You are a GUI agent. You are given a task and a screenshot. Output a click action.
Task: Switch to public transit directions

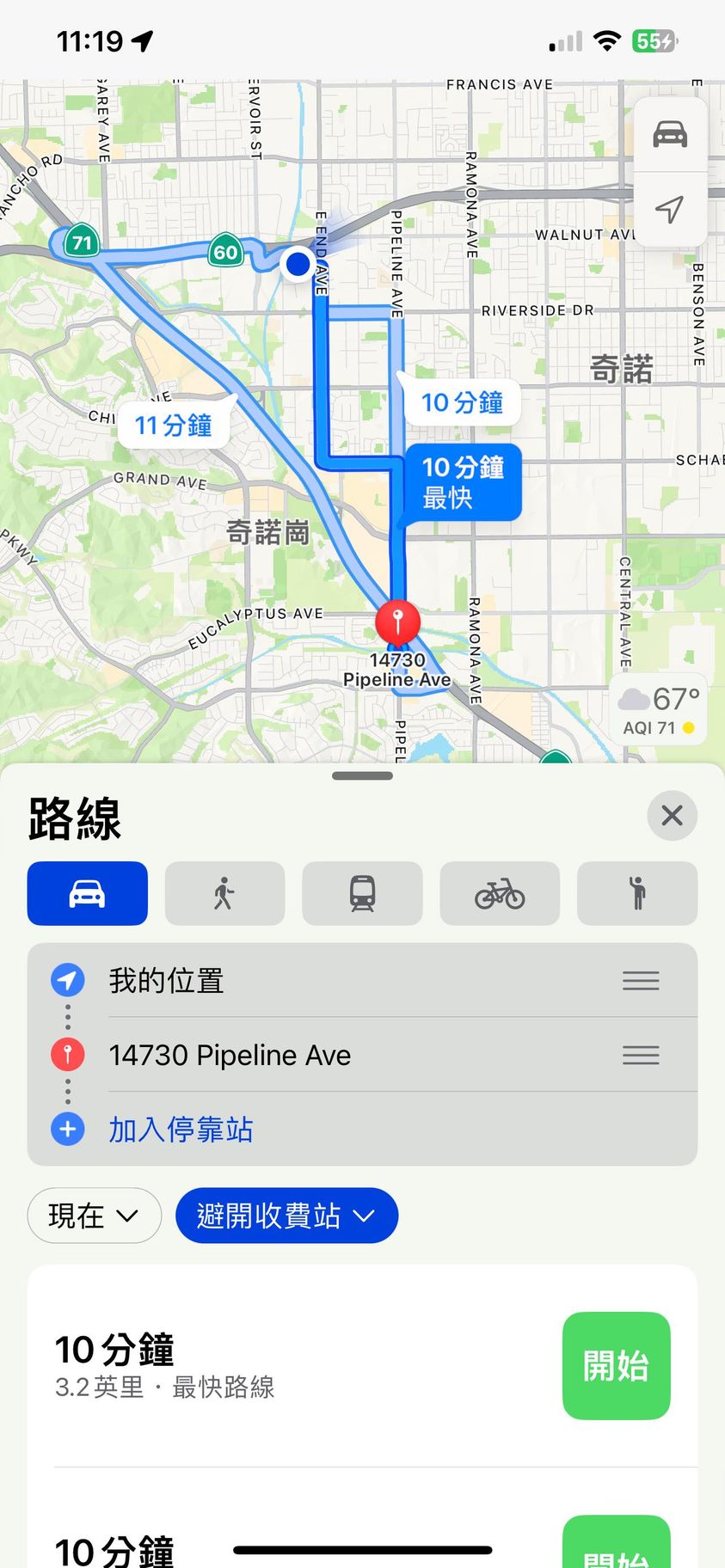[362, 893]
